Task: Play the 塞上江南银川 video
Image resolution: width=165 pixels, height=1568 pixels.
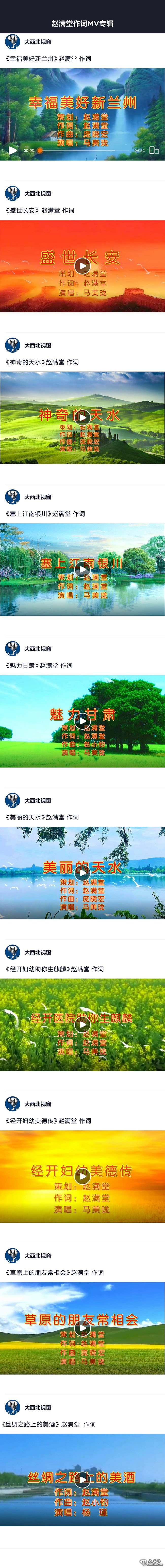Action: [x=82, y=569]
